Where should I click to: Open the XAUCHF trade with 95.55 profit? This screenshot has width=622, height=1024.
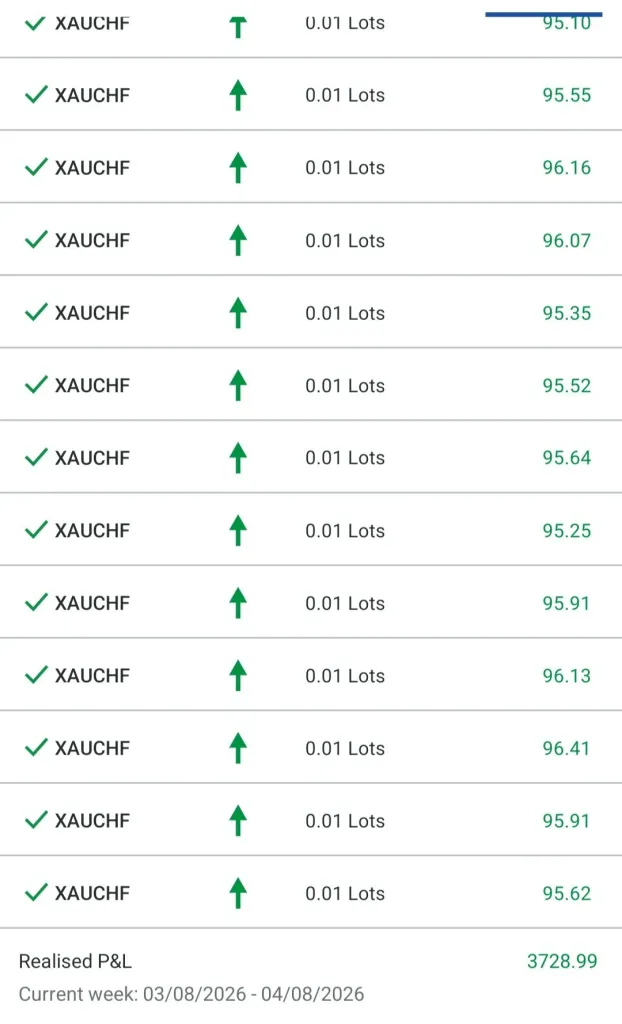[x=311, y=95]
